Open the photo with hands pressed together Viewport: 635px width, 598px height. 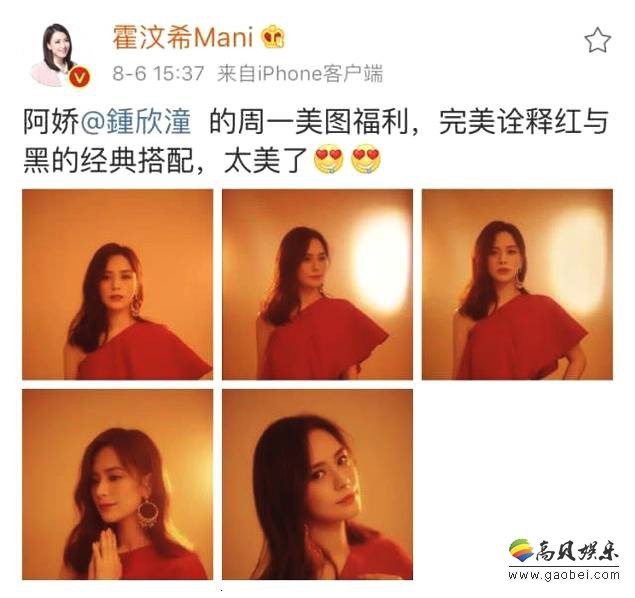click(117, 485)
